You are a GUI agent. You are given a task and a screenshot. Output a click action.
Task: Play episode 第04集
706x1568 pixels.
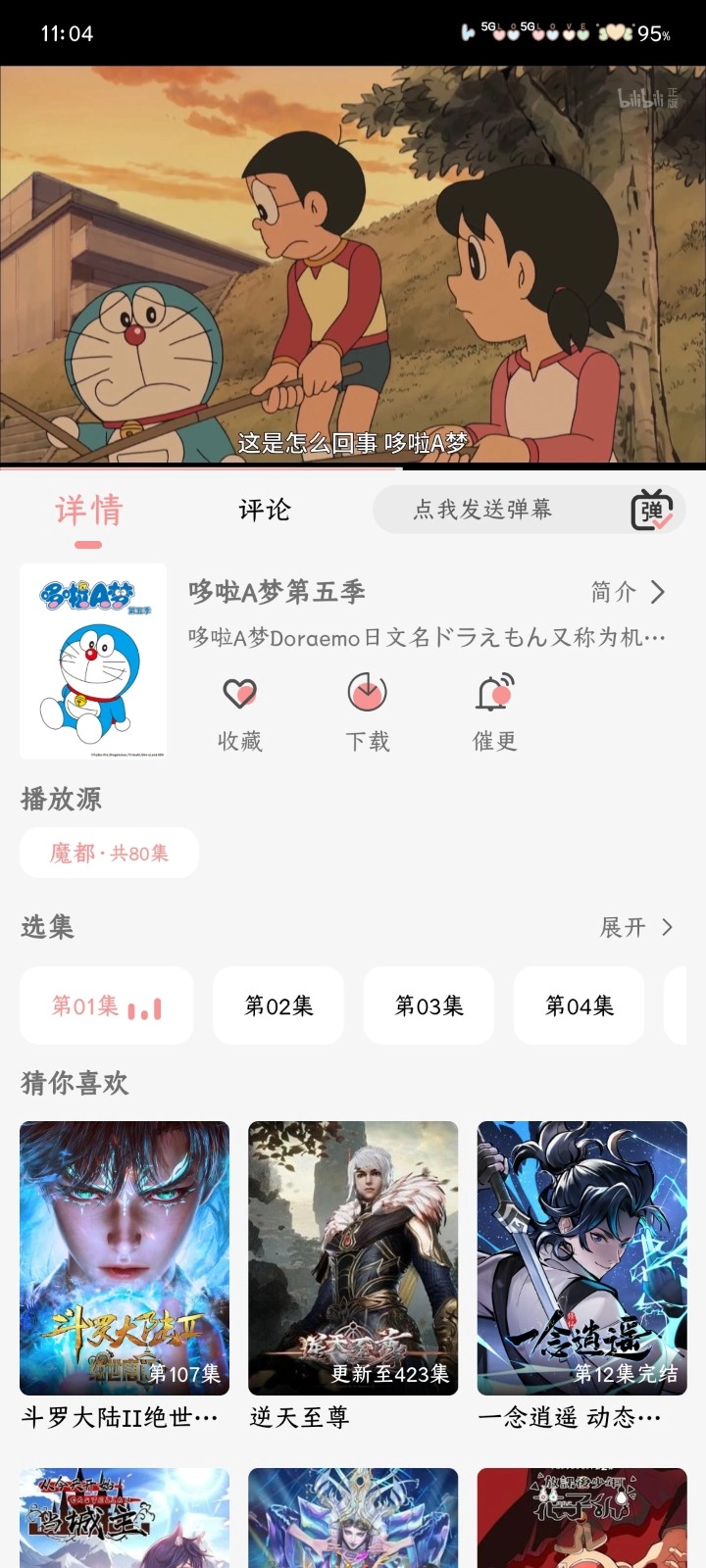(579, 1005)
